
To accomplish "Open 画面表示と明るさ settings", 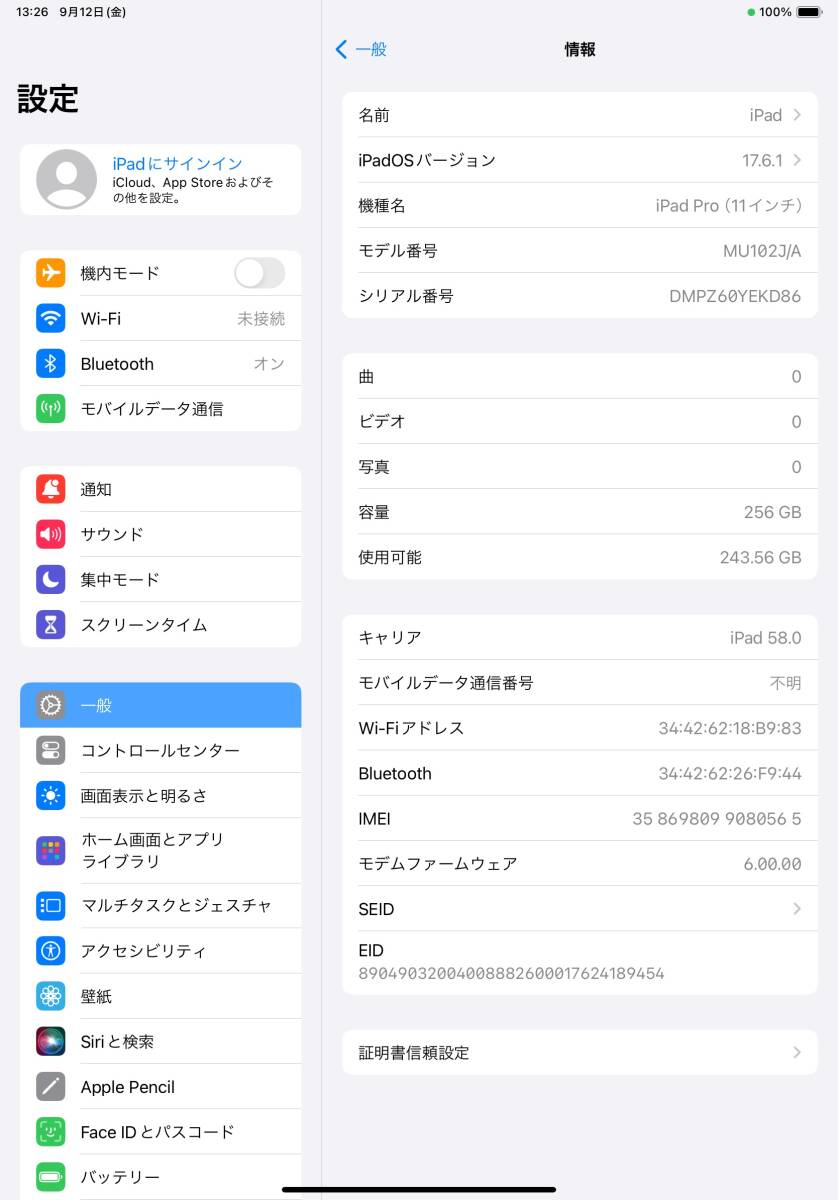I will (x=160, y=796).
